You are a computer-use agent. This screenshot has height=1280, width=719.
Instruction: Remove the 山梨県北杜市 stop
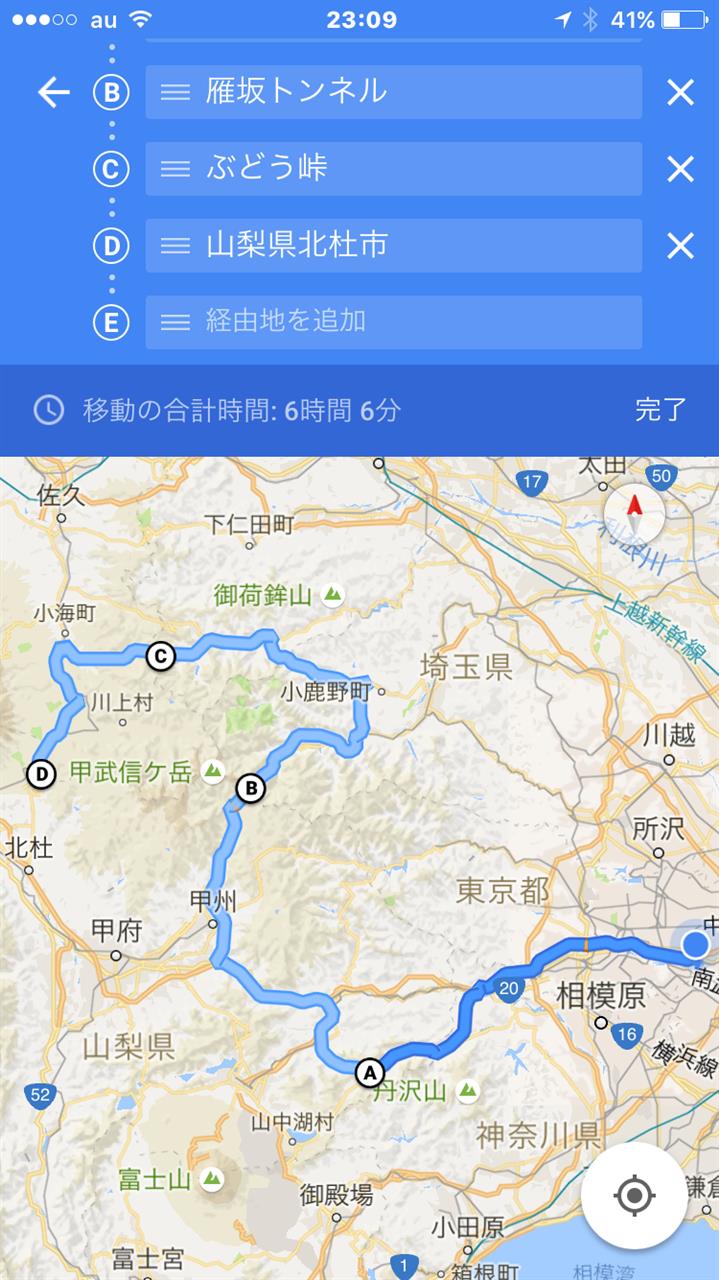tap(680, 245)
